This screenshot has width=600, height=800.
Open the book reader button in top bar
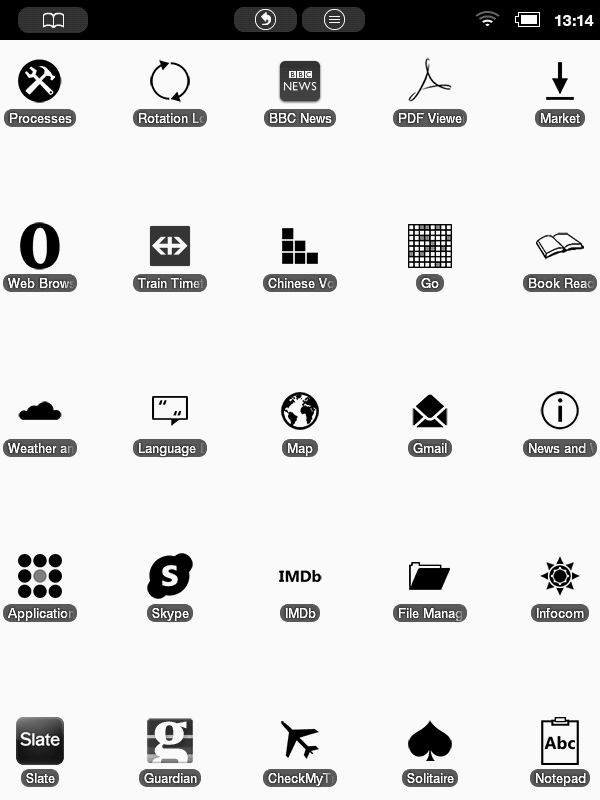(x=53, y=20)
